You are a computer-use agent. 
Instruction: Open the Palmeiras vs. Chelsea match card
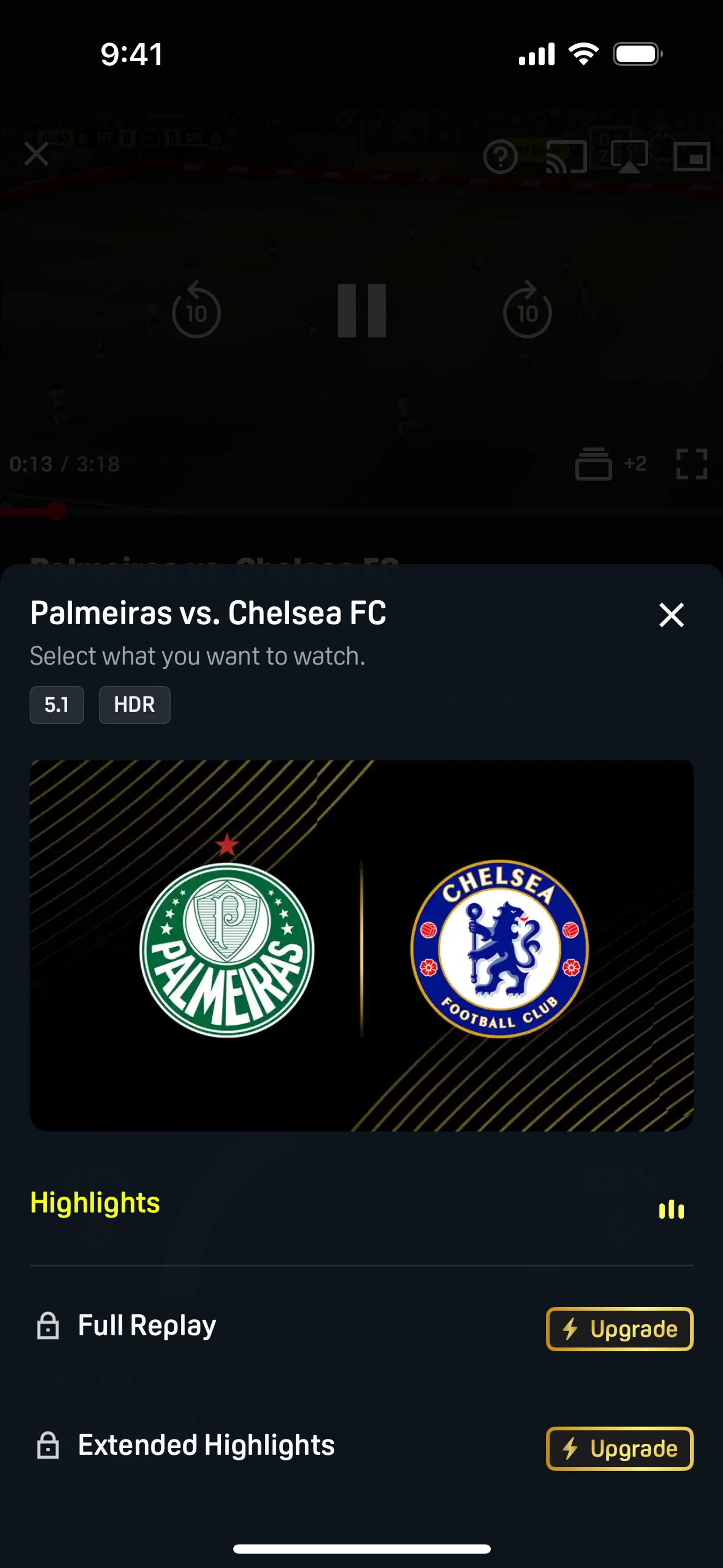point(361,945)
